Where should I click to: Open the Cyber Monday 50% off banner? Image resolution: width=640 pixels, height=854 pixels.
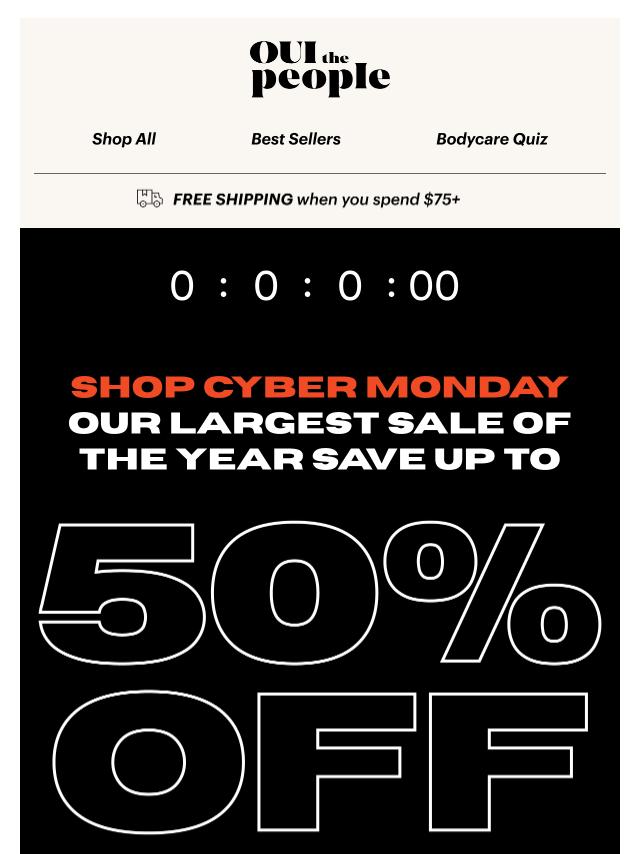320,600
